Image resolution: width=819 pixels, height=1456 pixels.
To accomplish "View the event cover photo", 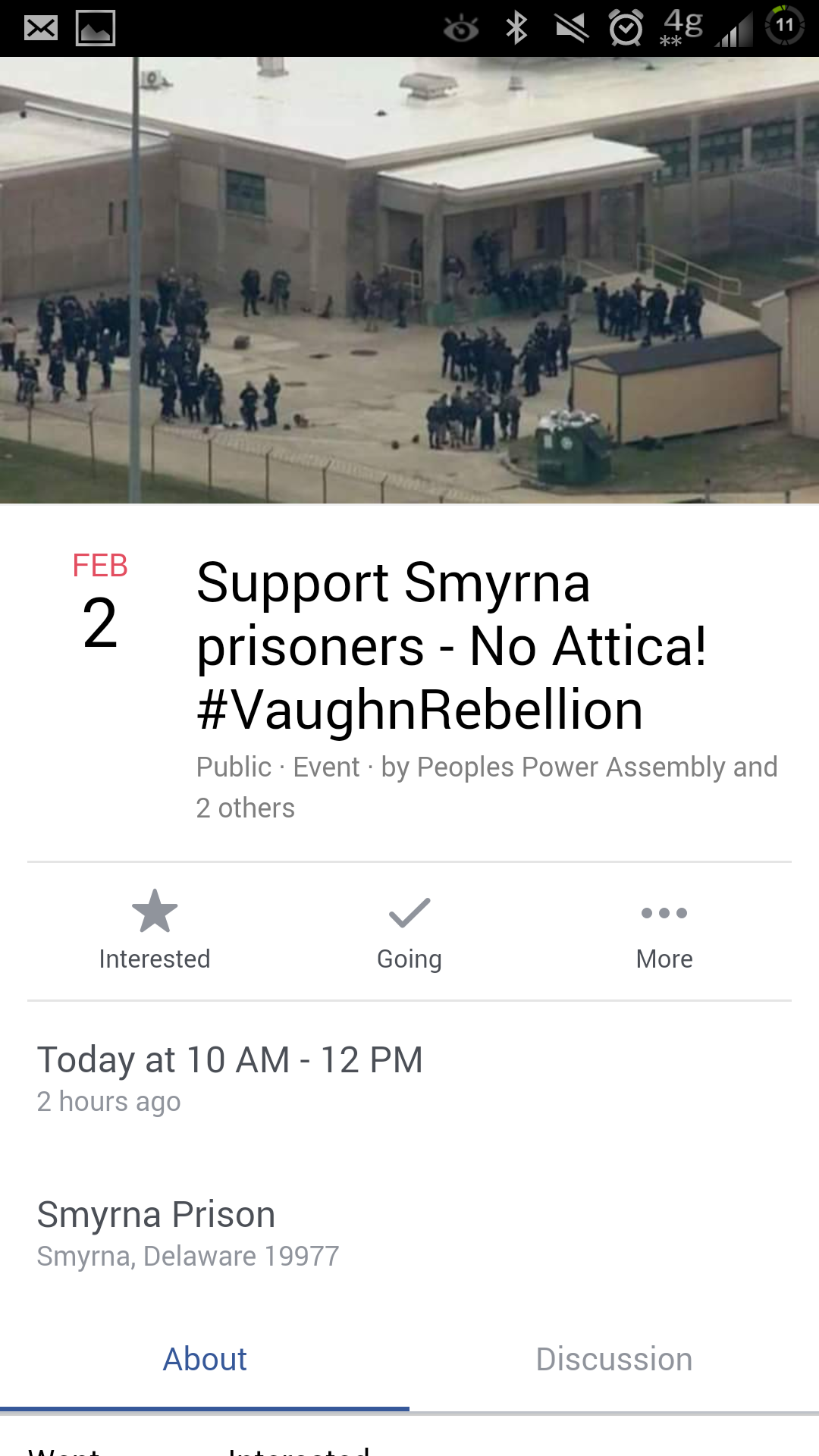I will coord(409,281).
